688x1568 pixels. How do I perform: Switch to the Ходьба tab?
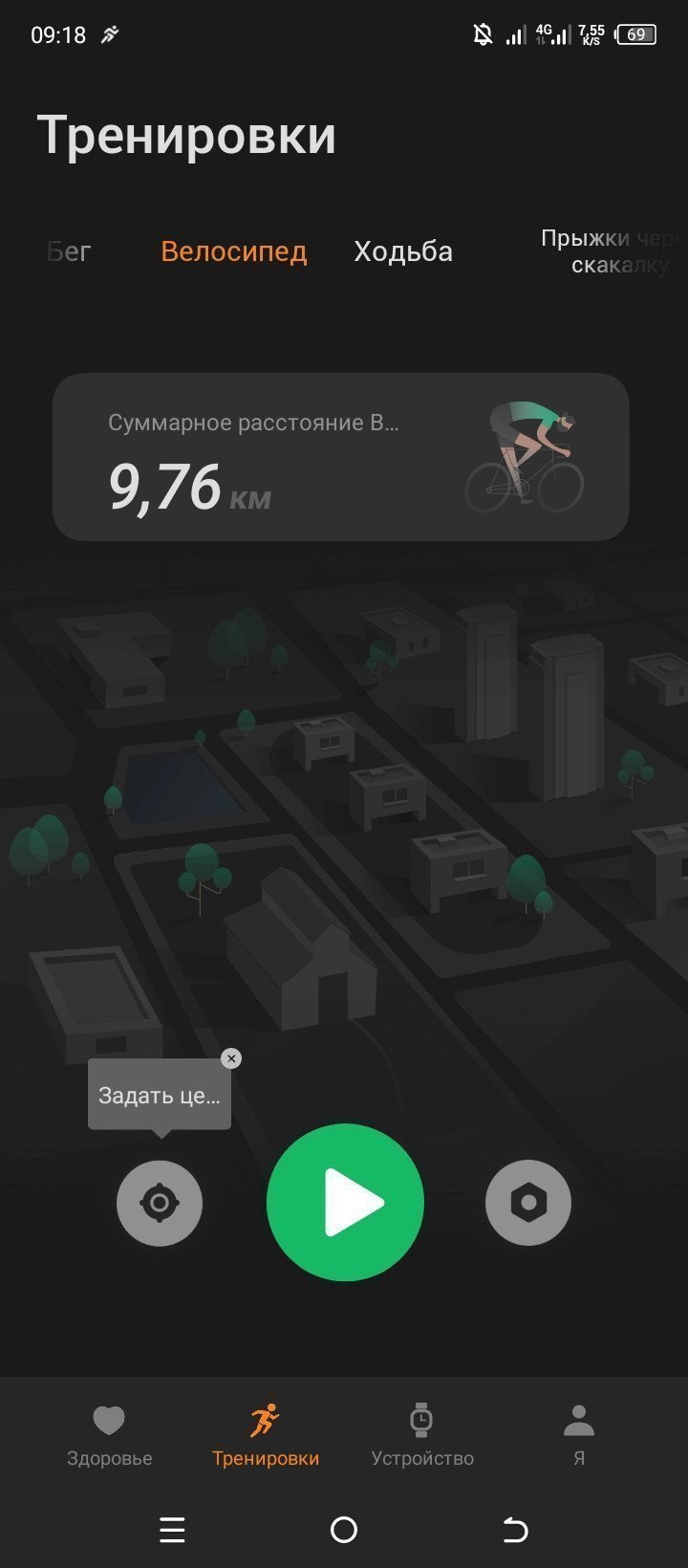point(403,251)
